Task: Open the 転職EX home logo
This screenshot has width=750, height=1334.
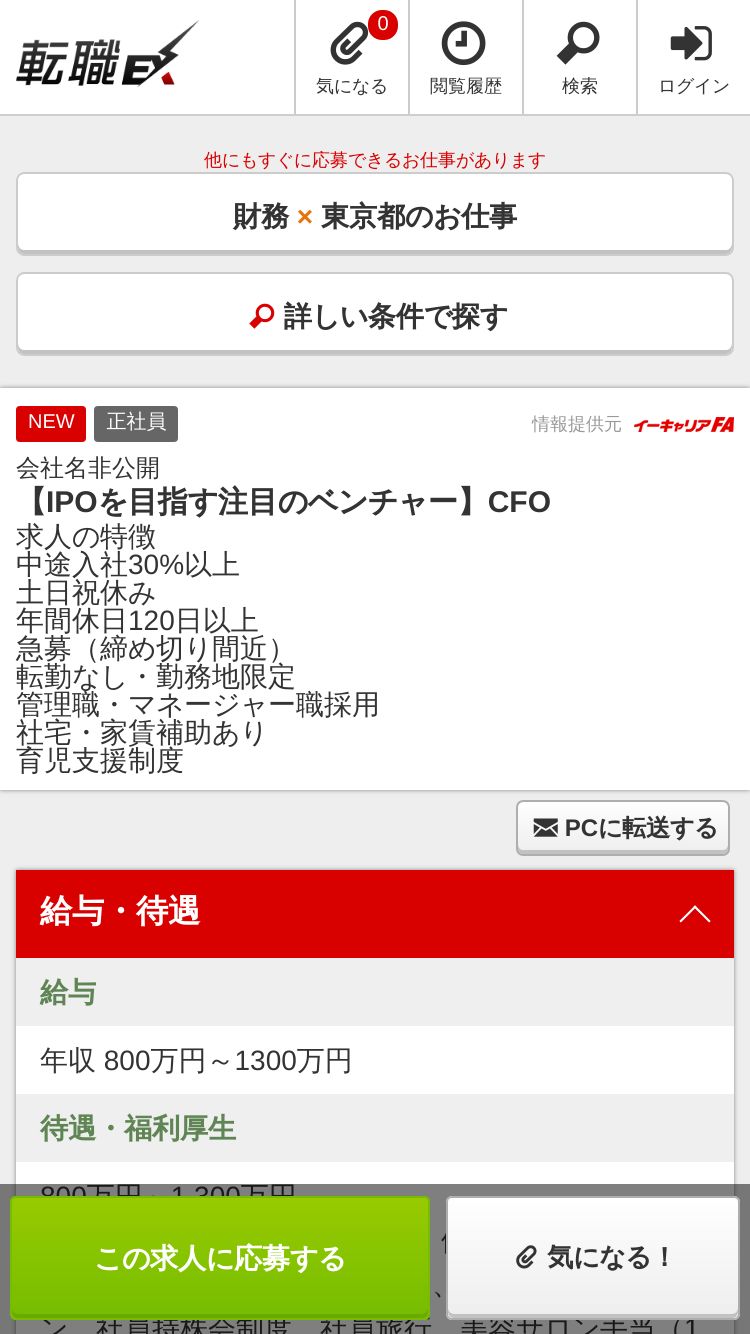Action: (x=107, y=56)
